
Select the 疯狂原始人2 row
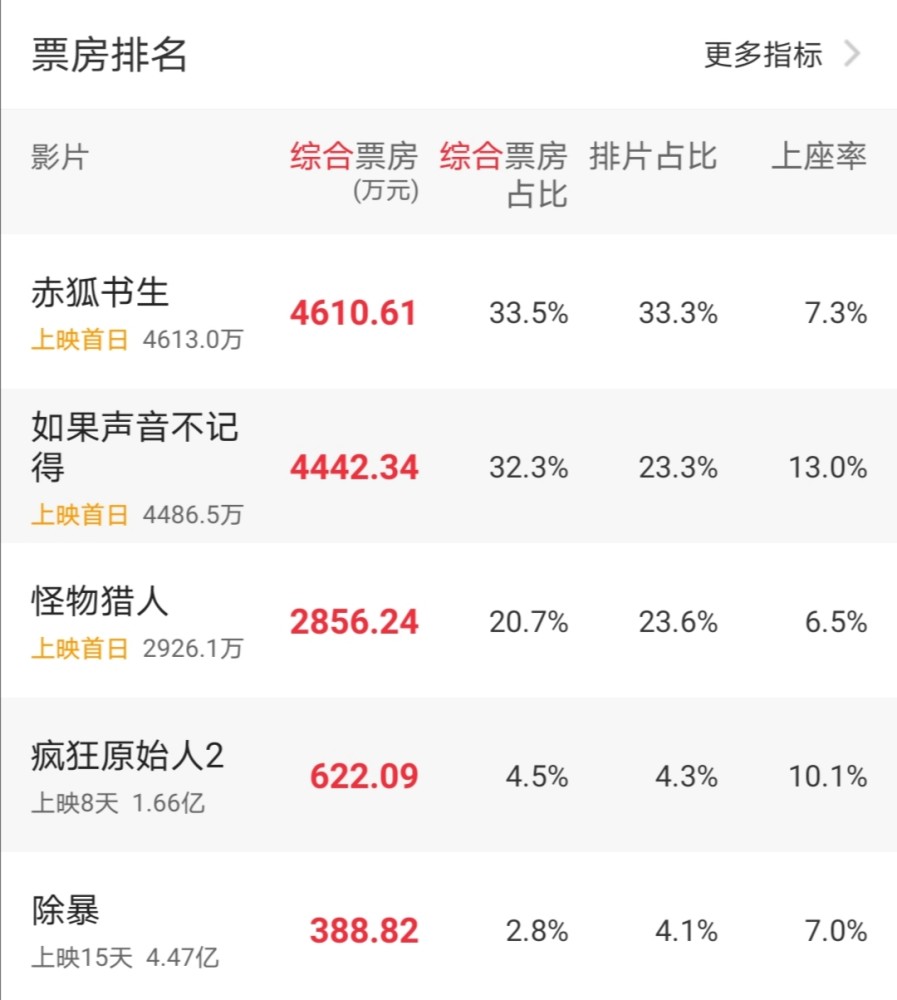pyautogui.click(x=128, y=757)
